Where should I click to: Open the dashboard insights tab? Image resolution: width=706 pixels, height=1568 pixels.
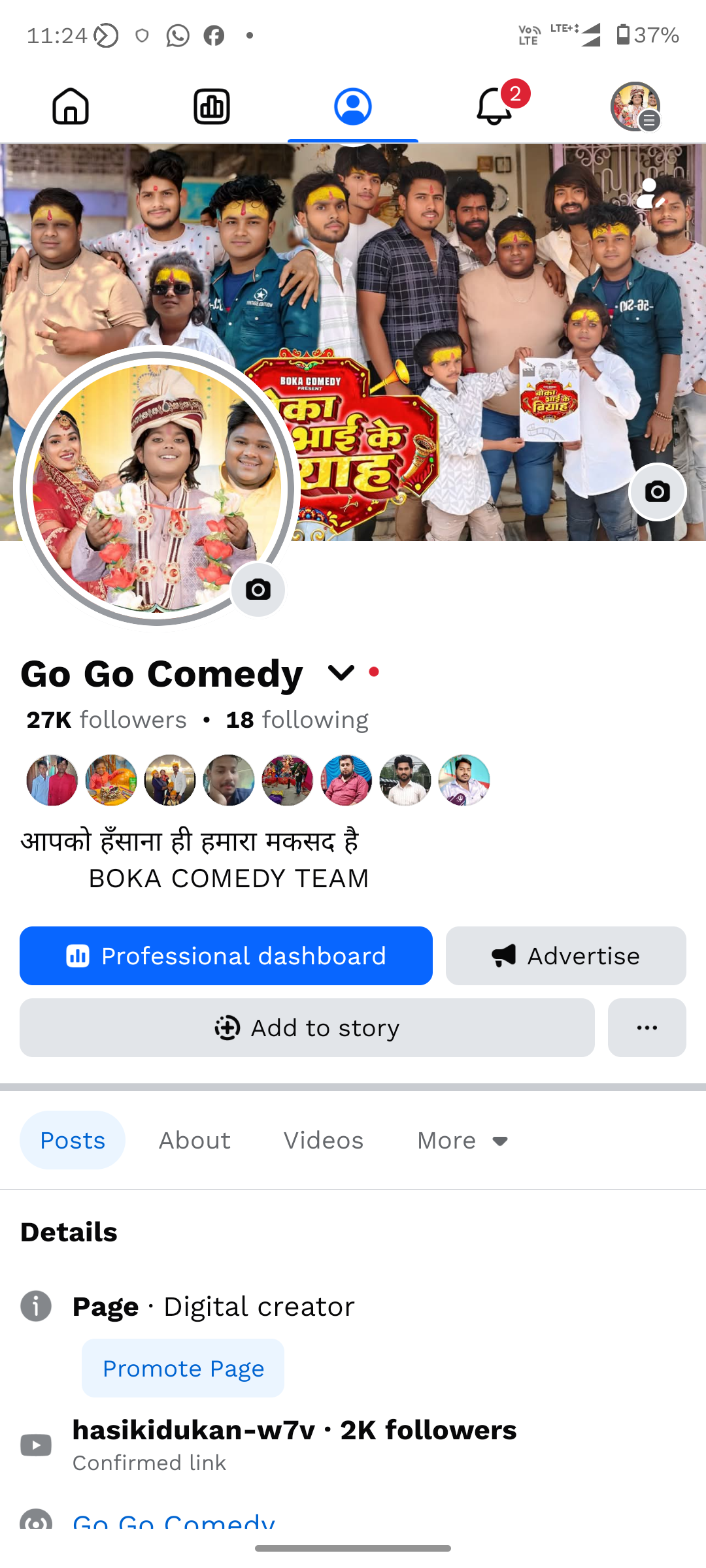click(212, 106)
